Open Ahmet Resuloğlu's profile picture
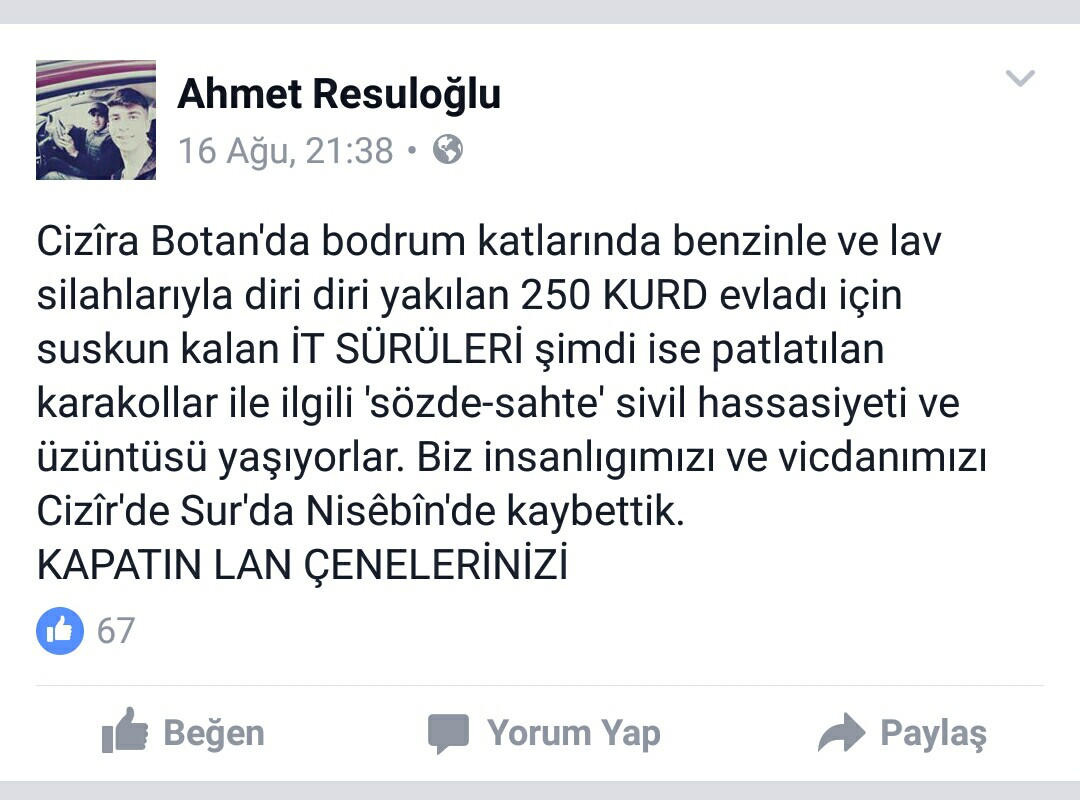The width and height of the screenshot is (1080, 800). (96, 120)
